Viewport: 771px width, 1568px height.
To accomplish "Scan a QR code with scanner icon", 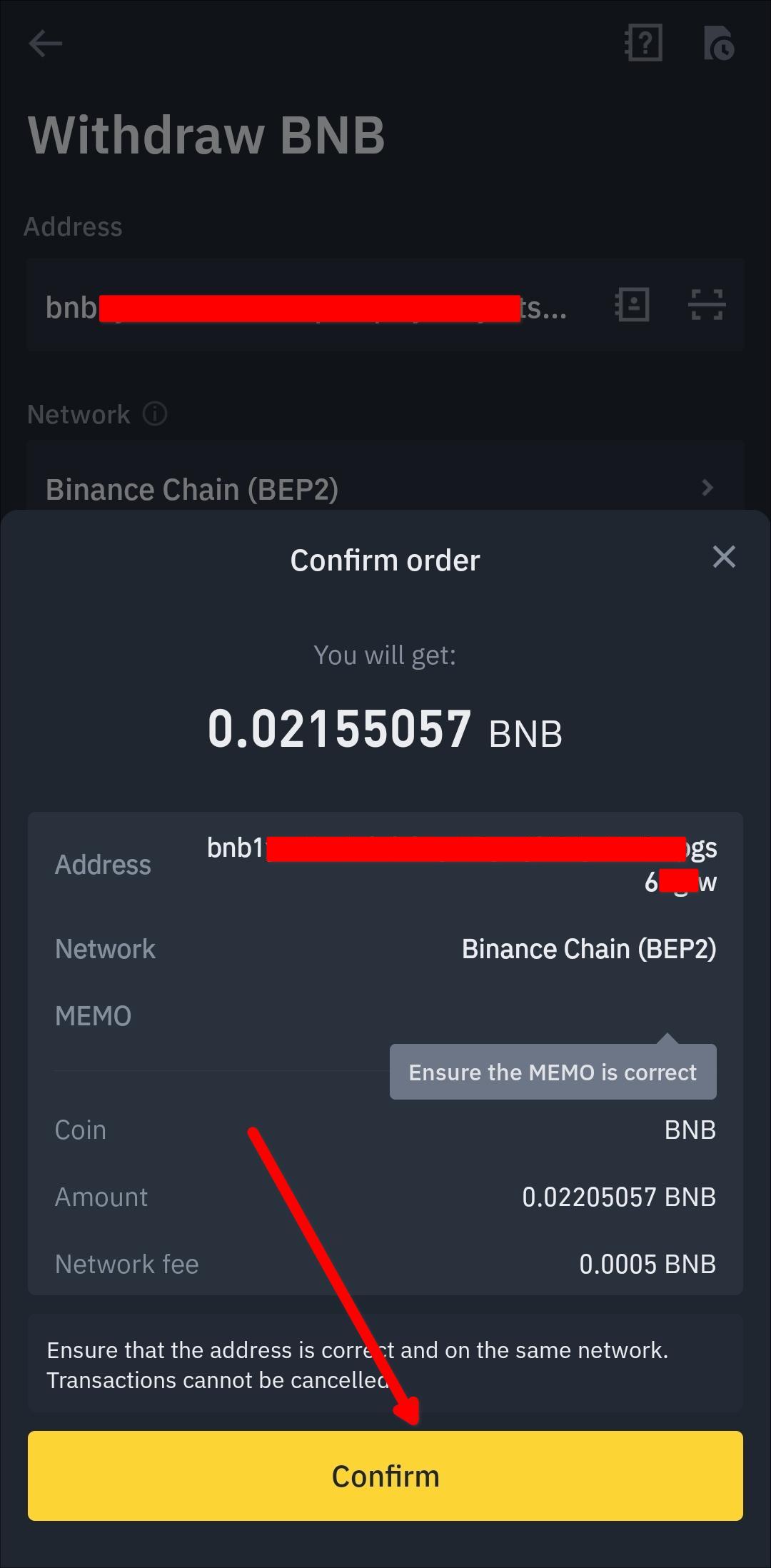I will pyautogui.click(x=708, y=304).
